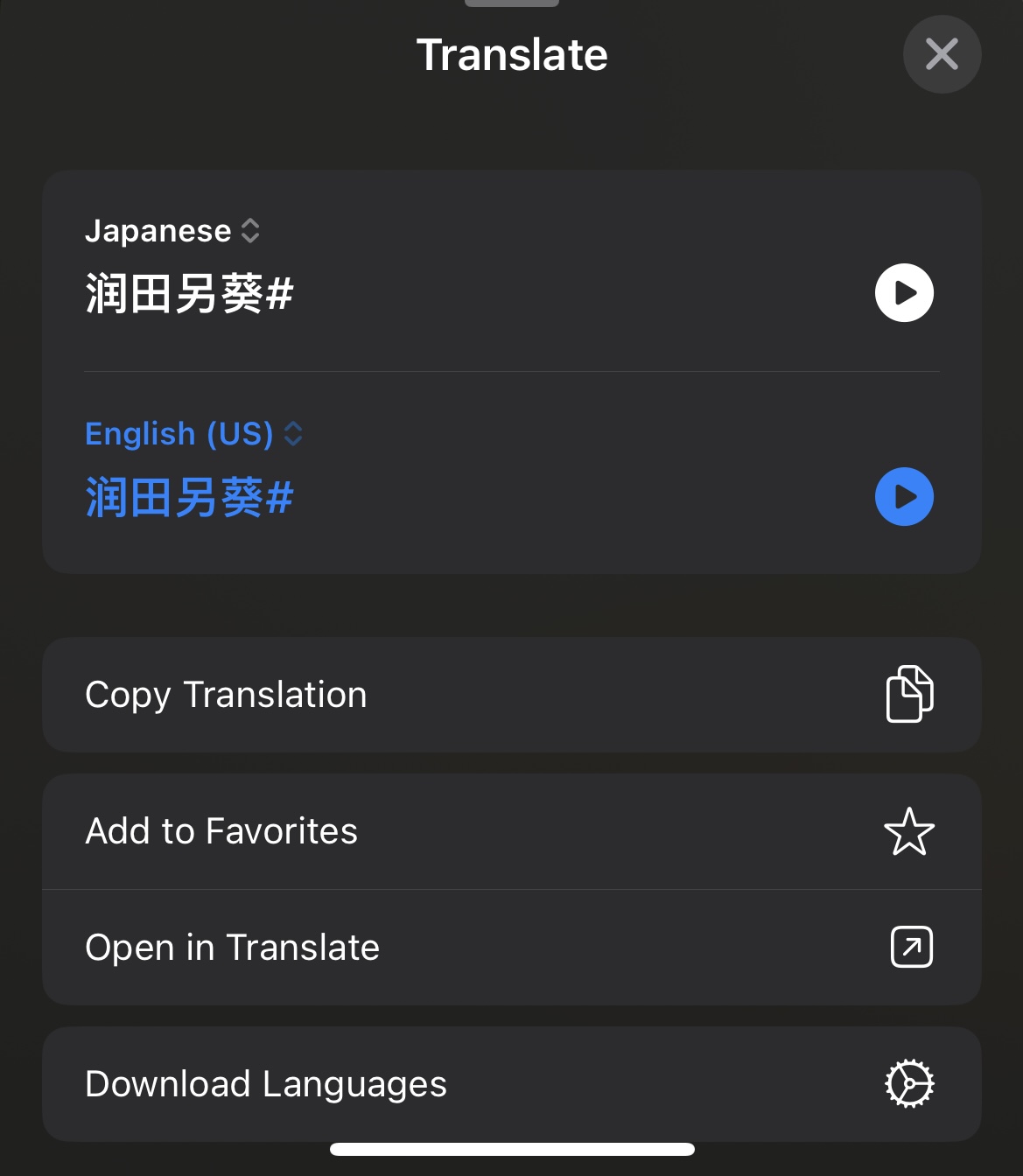Open in Translate app
The width and height of the screenshot is (1023, 1176).
coord(511,948)
